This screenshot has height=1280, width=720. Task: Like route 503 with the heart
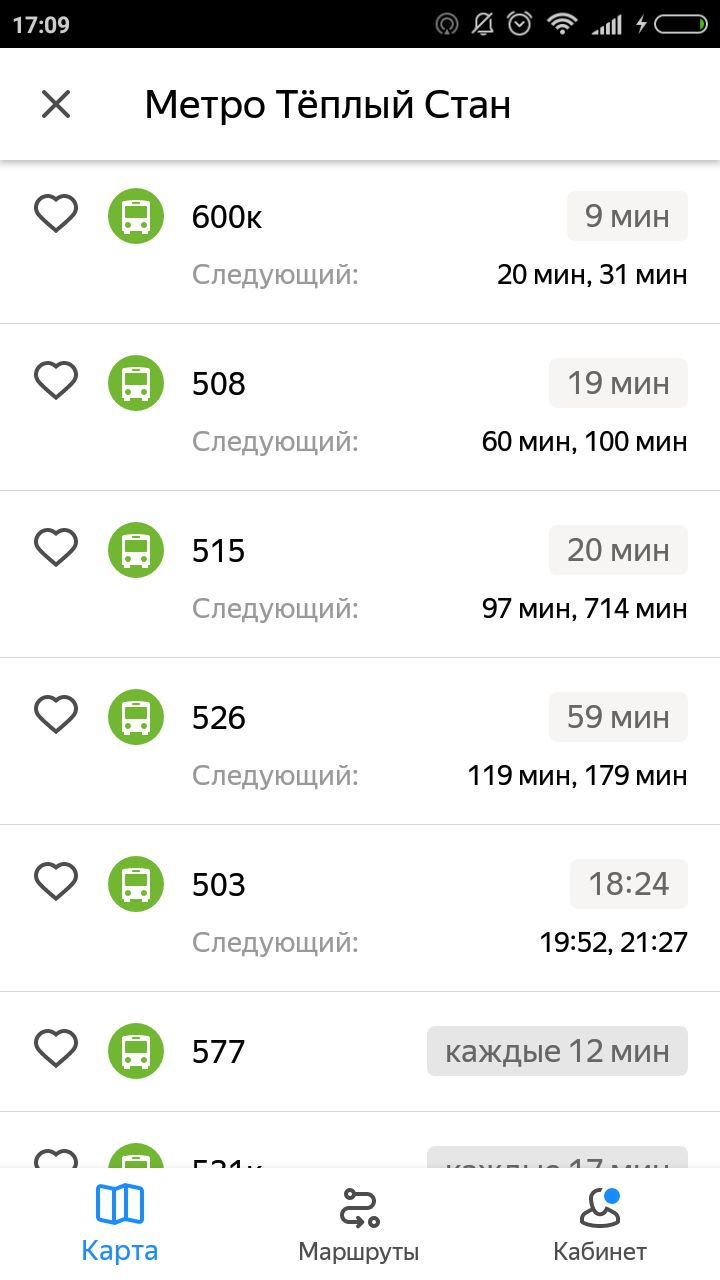pos(56,882)
